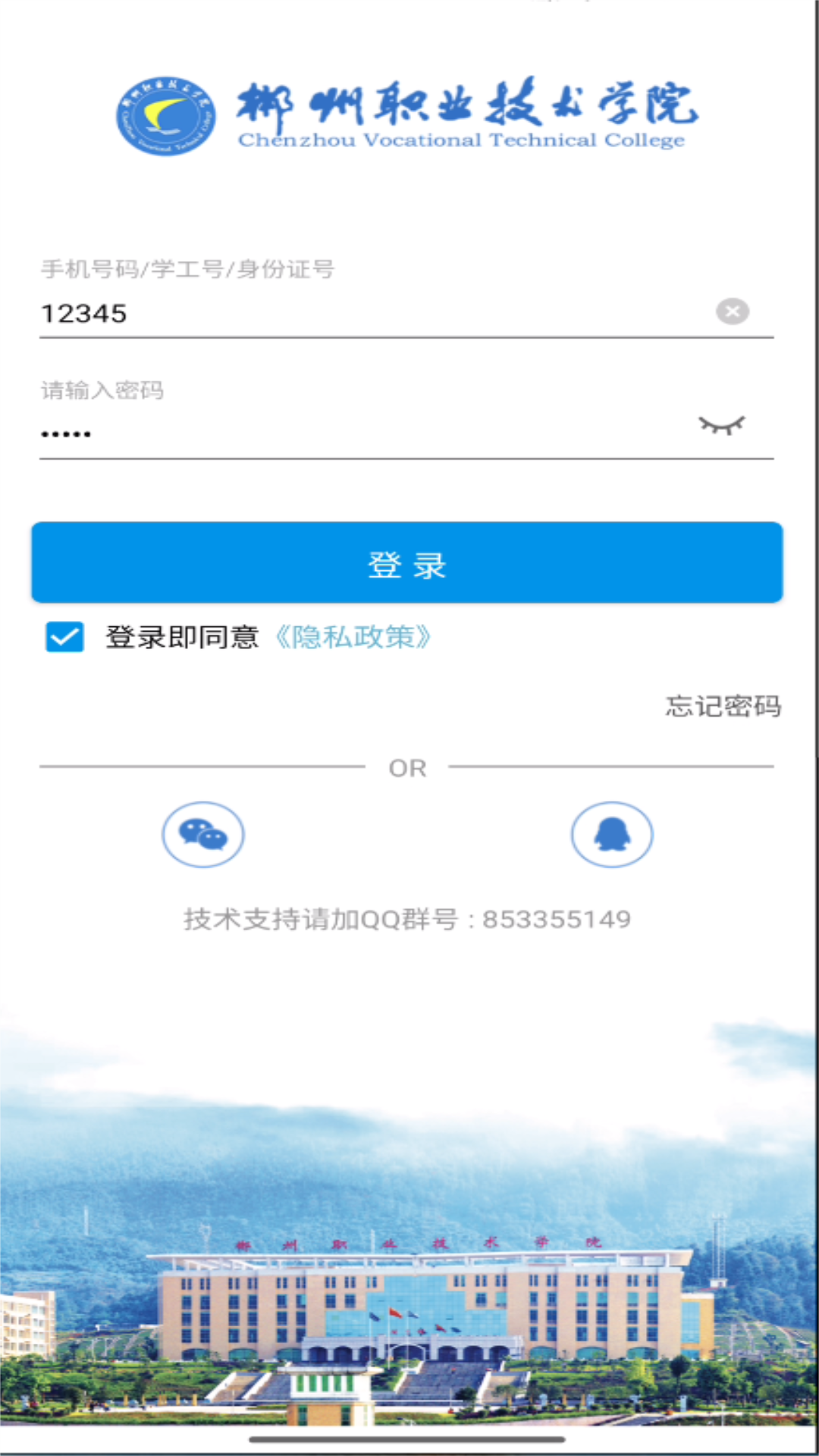Click the OR divider between login options

[x=409, y=767]
